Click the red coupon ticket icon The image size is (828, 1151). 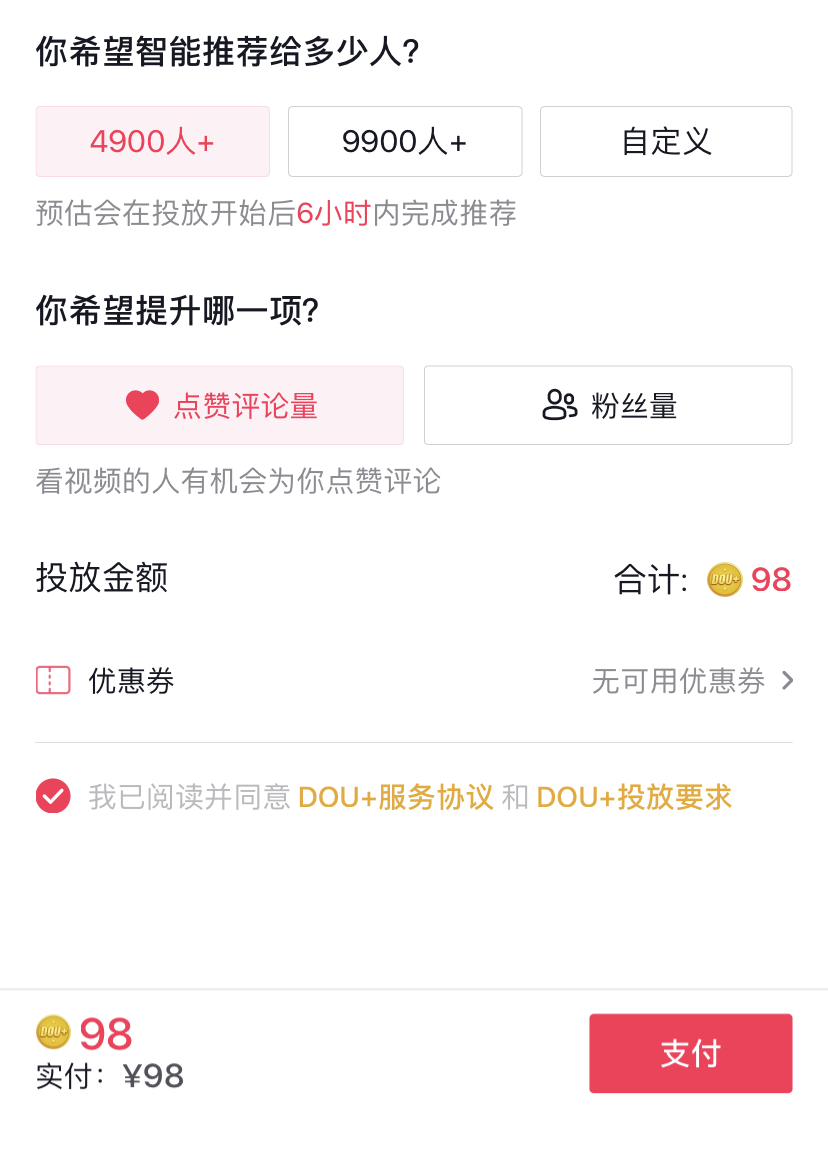pyautogui.click(x=51, y=680)
